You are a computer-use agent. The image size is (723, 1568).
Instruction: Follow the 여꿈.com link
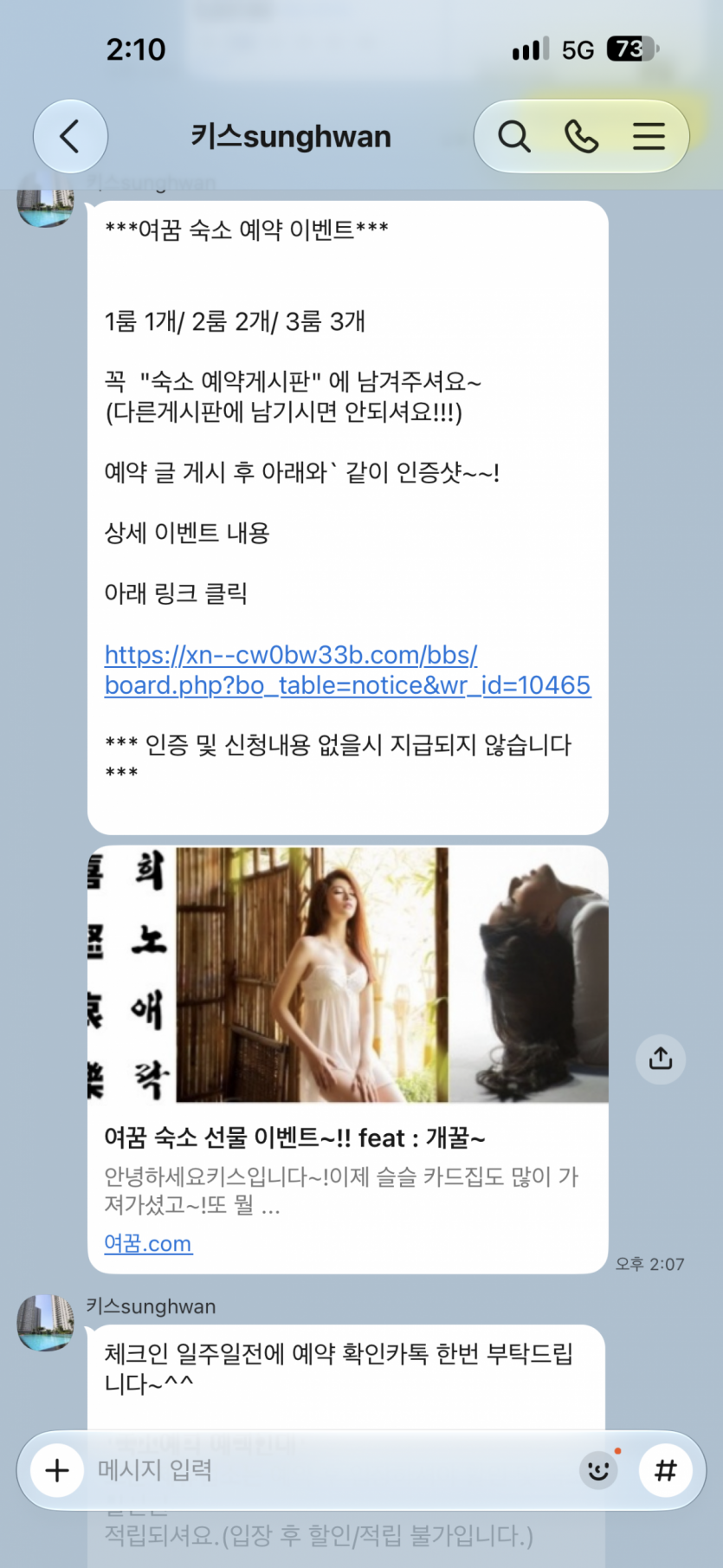pyautogui.click(x=148, y=1243)
